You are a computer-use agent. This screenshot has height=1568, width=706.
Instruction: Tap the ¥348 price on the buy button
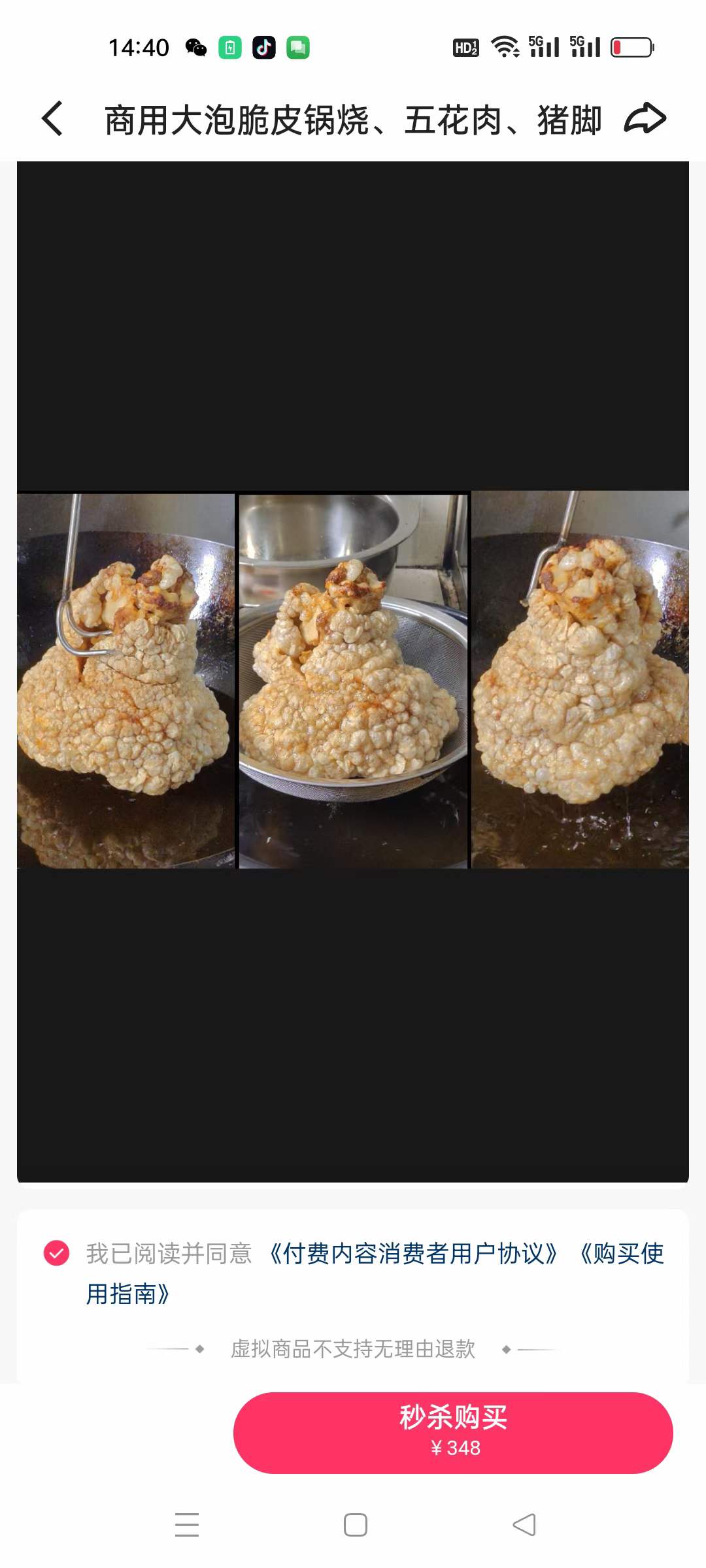451,1449
